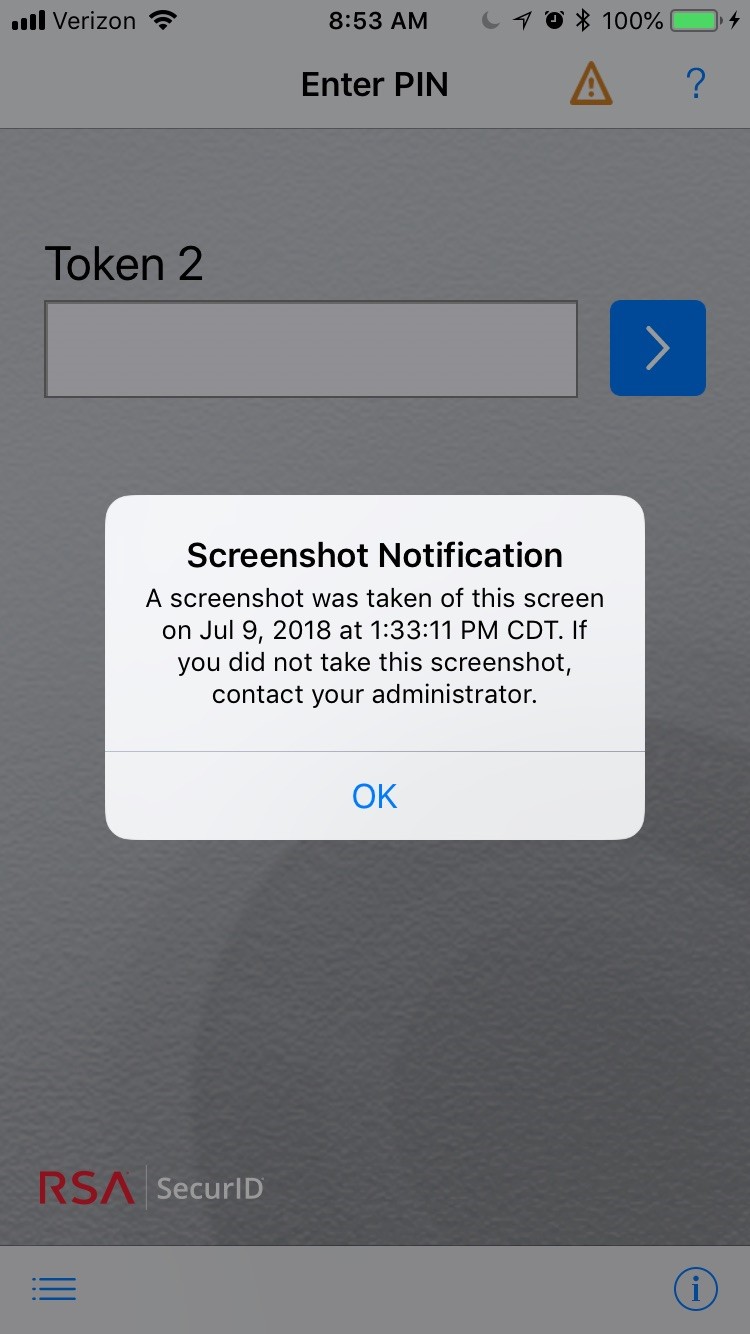Dismiss the Screenshot Notification with OK
The width and height of the screenshot is (750, 1334).
[x=374, y=796]
